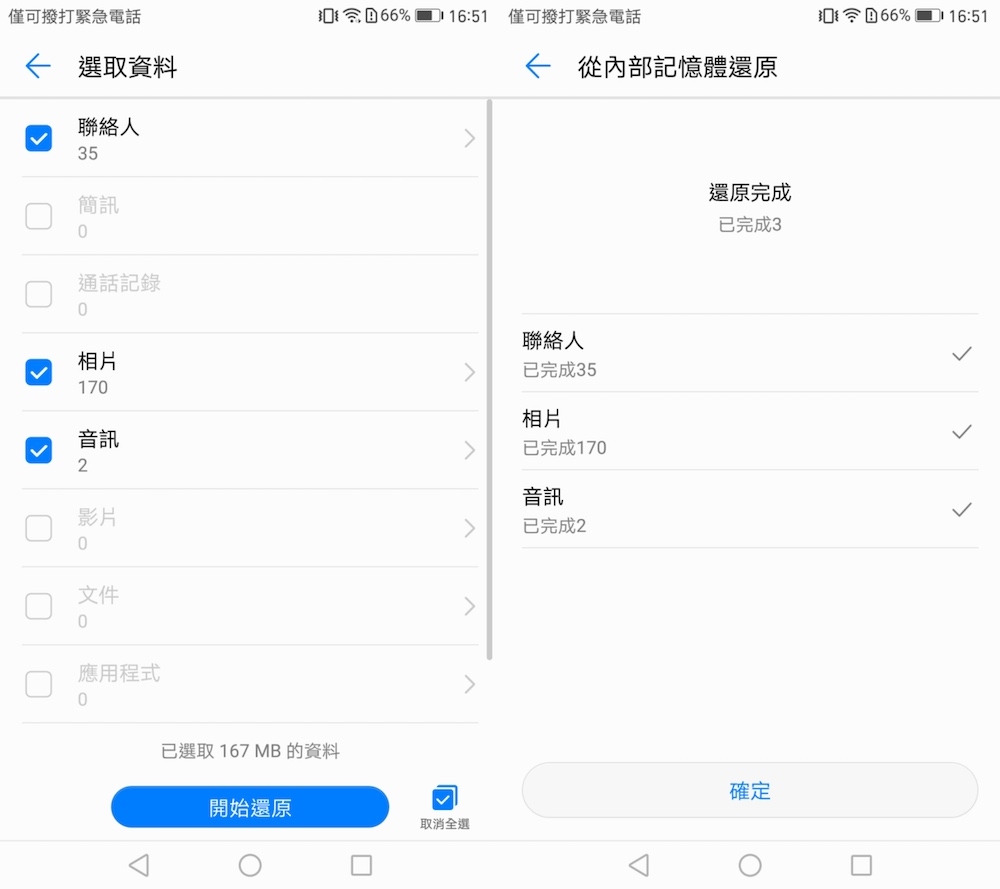The width and height of the screenshot is (1000, 889).
Task: Uncheck the 聯絡人 checkbox
Action: [38, 138]
